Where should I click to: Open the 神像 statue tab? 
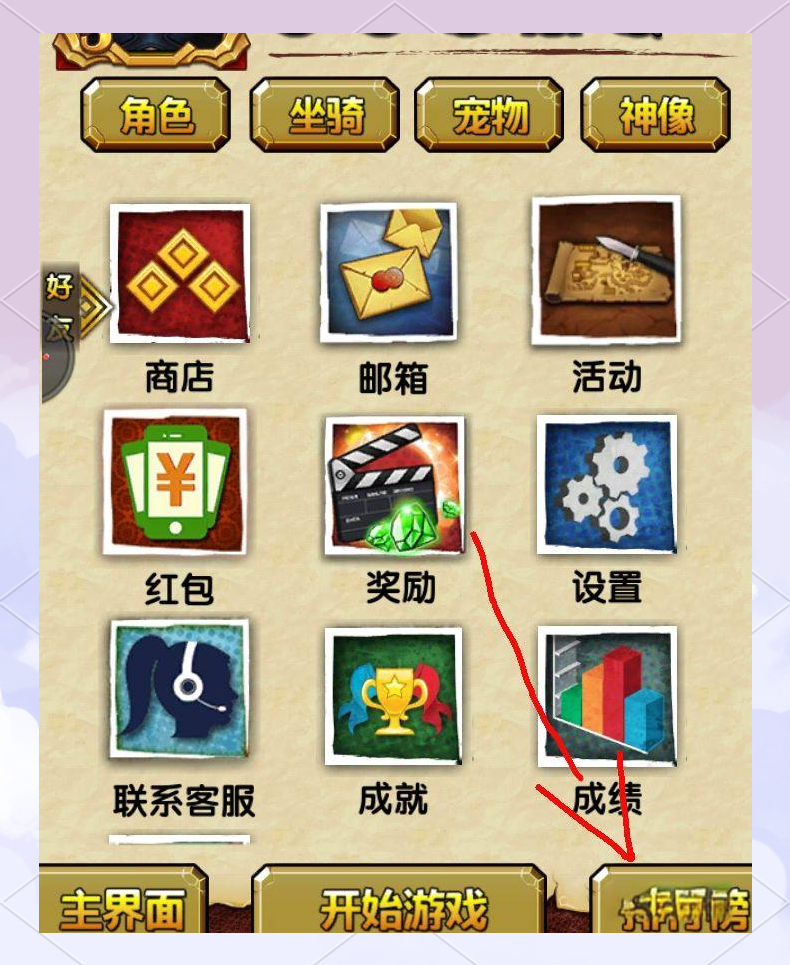[x=656, y=116]
